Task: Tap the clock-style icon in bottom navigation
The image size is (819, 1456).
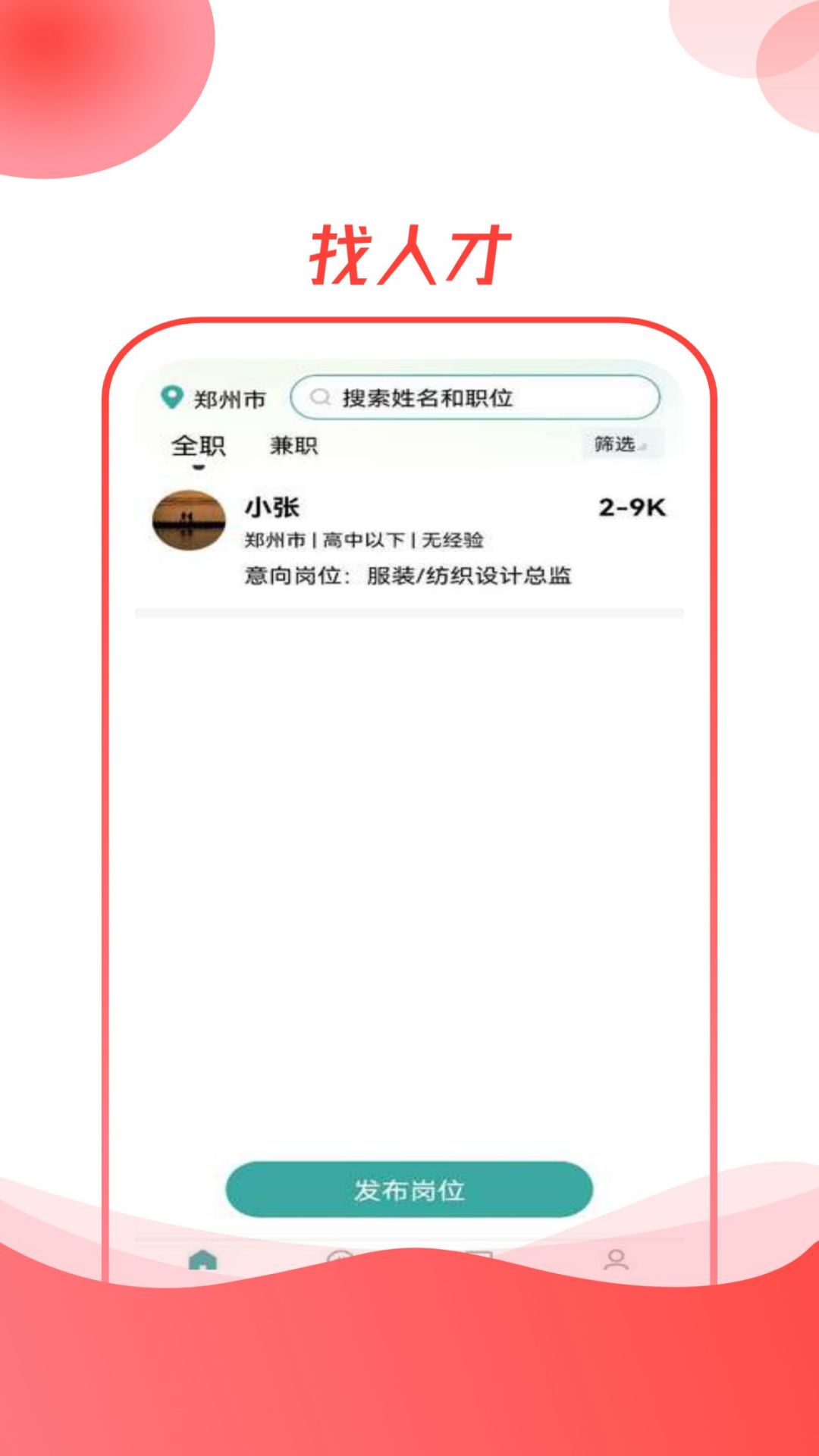Action: point(338,1257)
